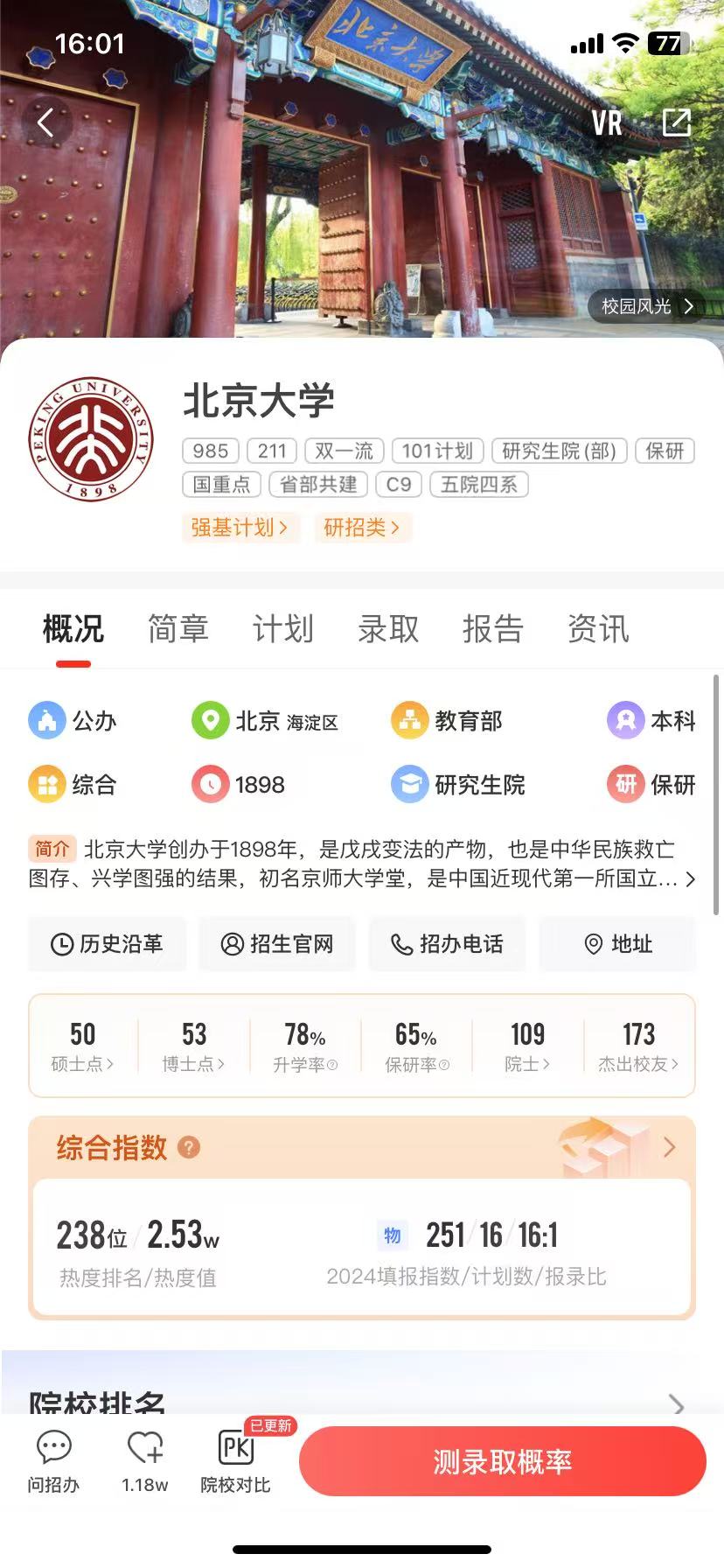Open the 研招类 link
The height and width of the screenshot is (1568, 724).
coord(362,528)
